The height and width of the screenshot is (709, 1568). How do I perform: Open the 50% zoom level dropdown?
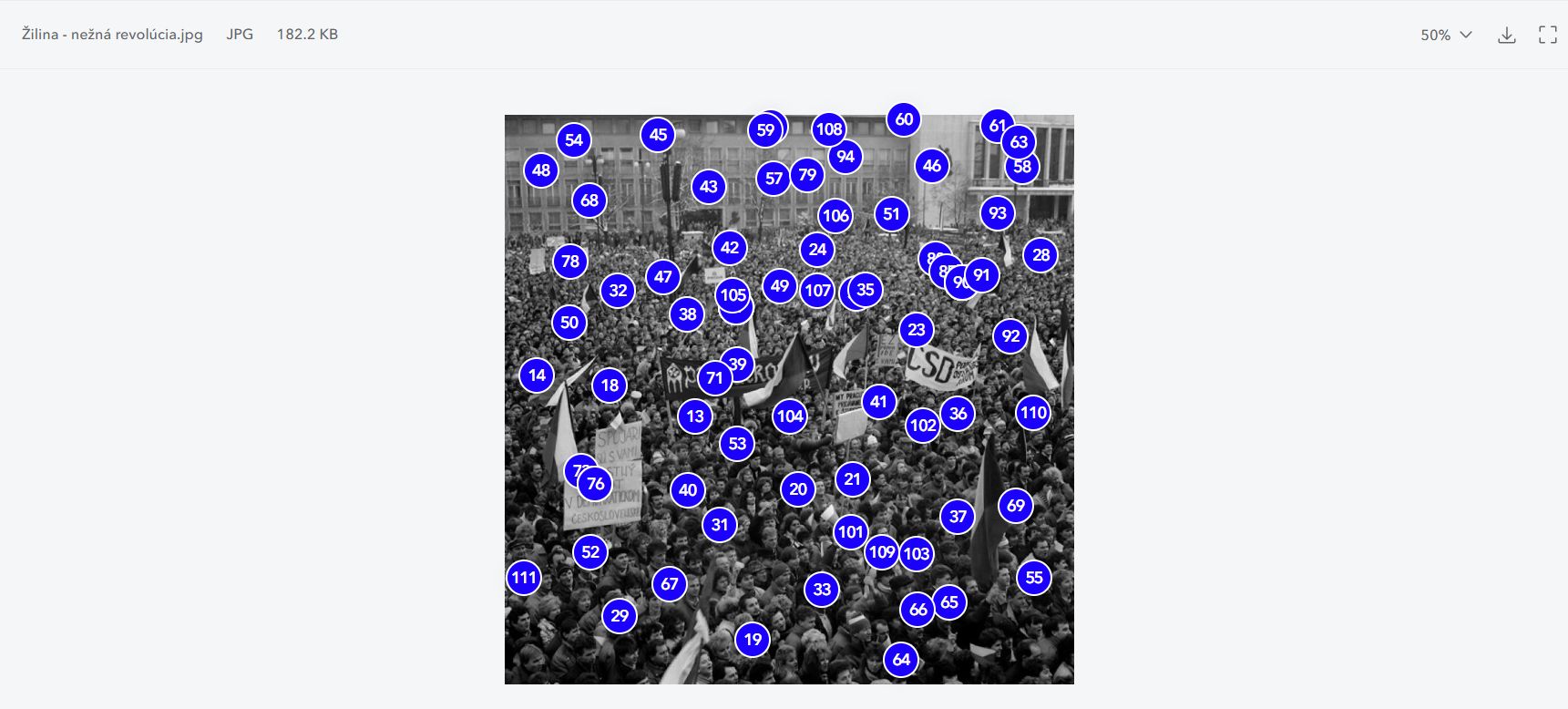[x=1446, y=35]
